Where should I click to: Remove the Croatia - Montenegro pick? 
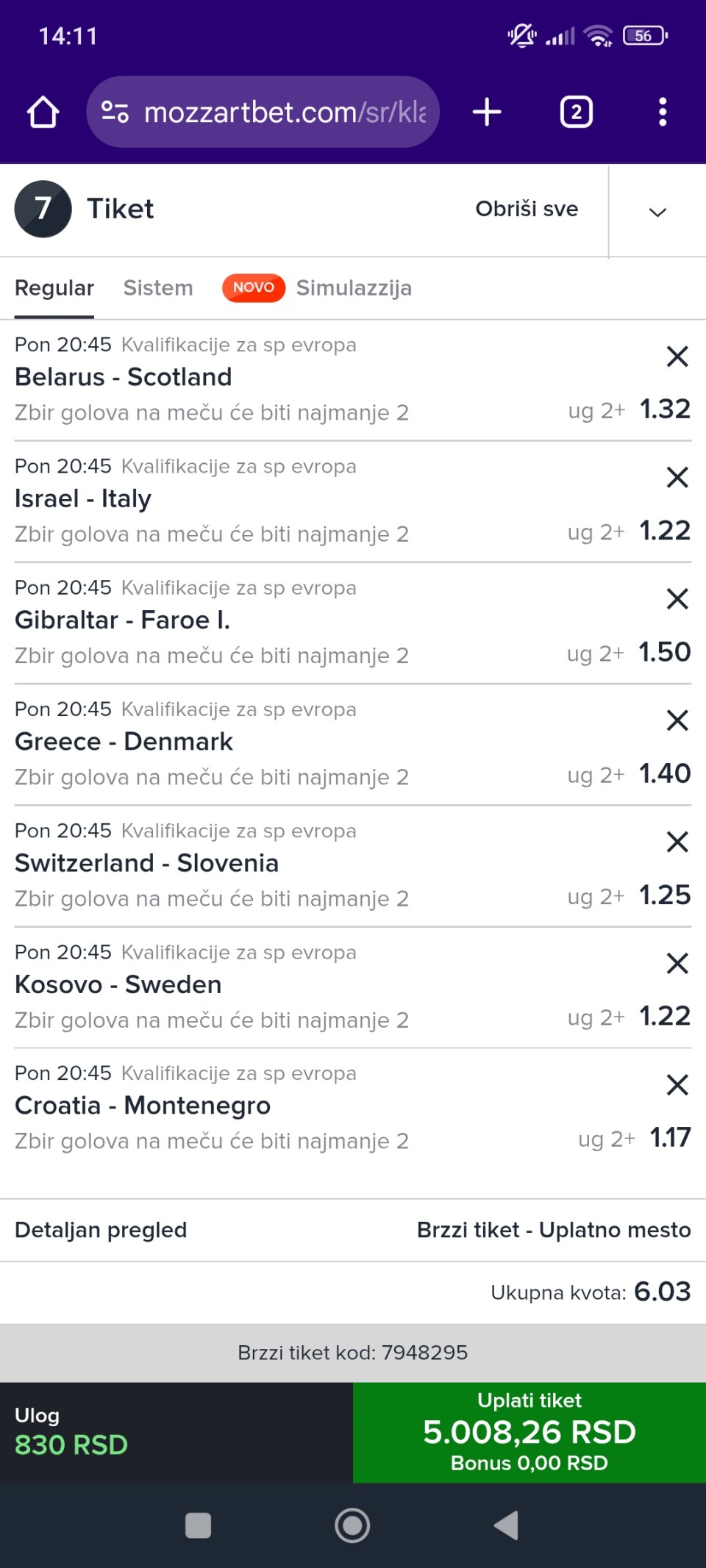(677, 1084)
